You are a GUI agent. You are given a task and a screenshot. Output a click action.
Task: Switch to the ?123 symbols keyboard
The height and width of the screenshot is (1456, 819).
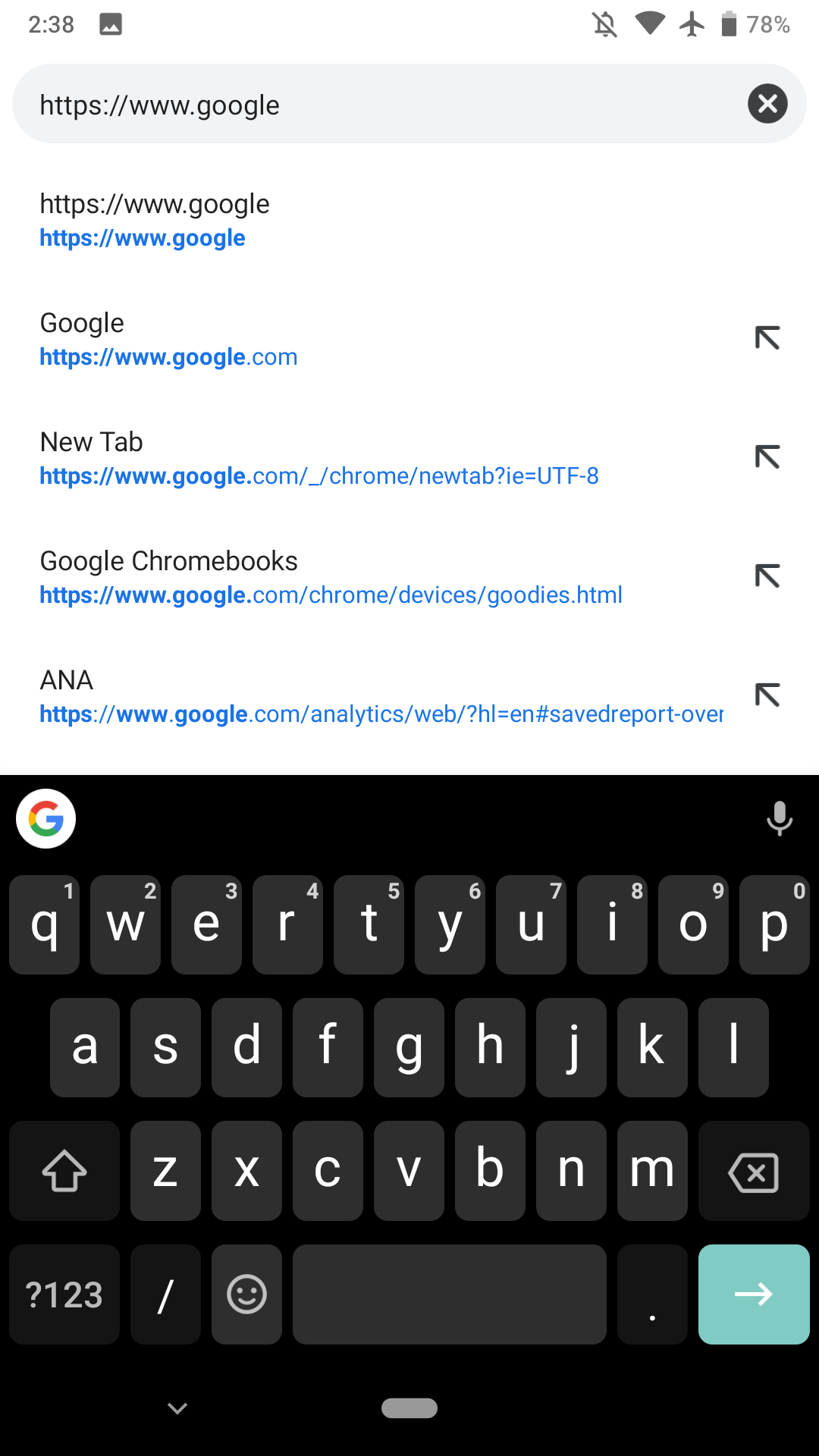pos(64,1294)
